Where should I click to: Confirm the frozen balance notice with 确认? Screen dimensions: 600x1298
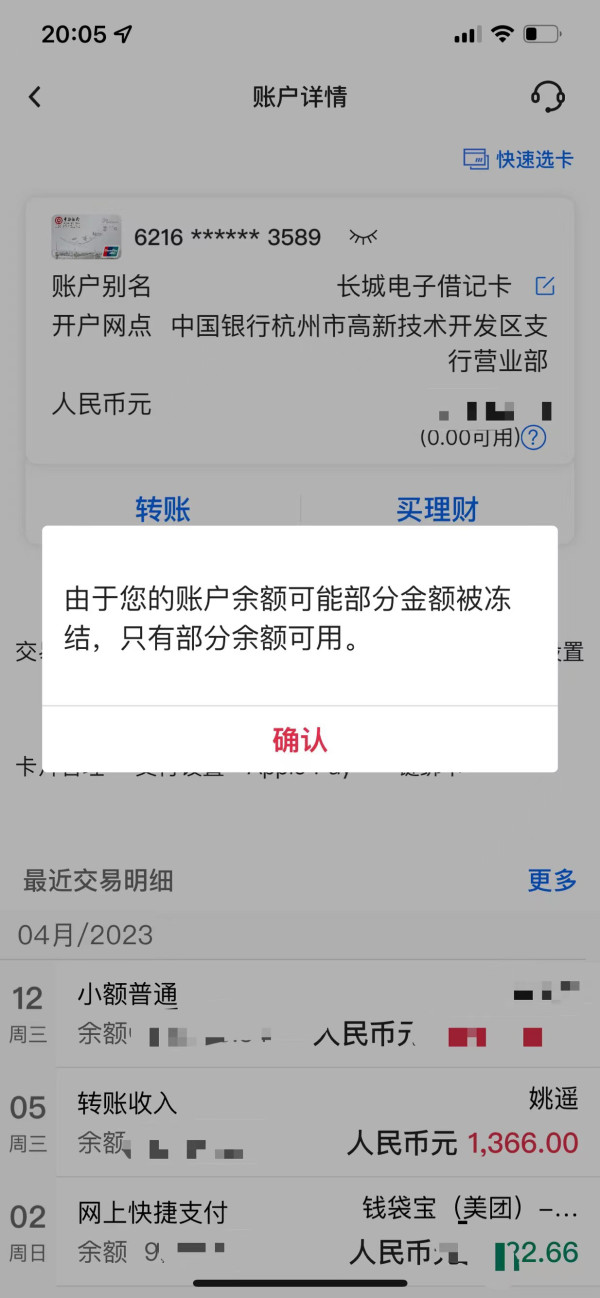[300, 739]
